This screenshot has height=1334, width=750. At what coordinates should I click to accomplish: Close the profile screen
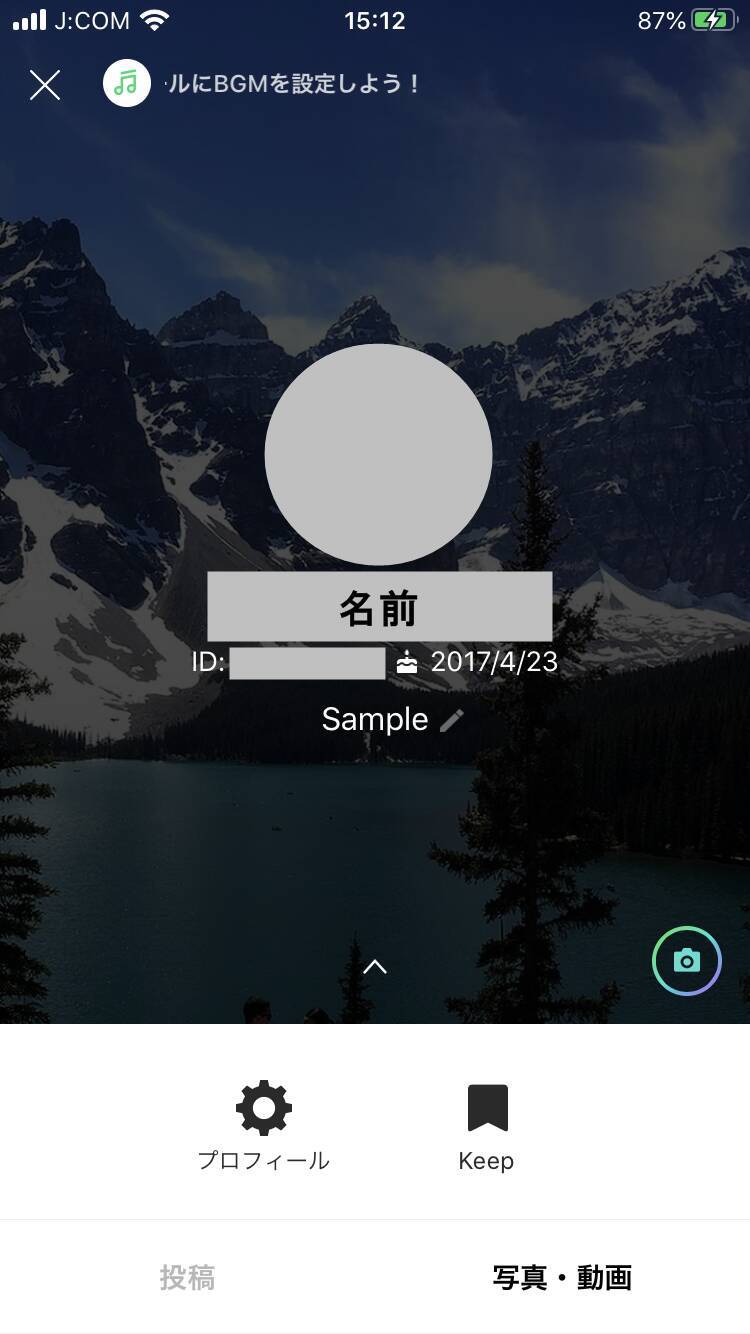pyautogui.click(x=45, y=85)
